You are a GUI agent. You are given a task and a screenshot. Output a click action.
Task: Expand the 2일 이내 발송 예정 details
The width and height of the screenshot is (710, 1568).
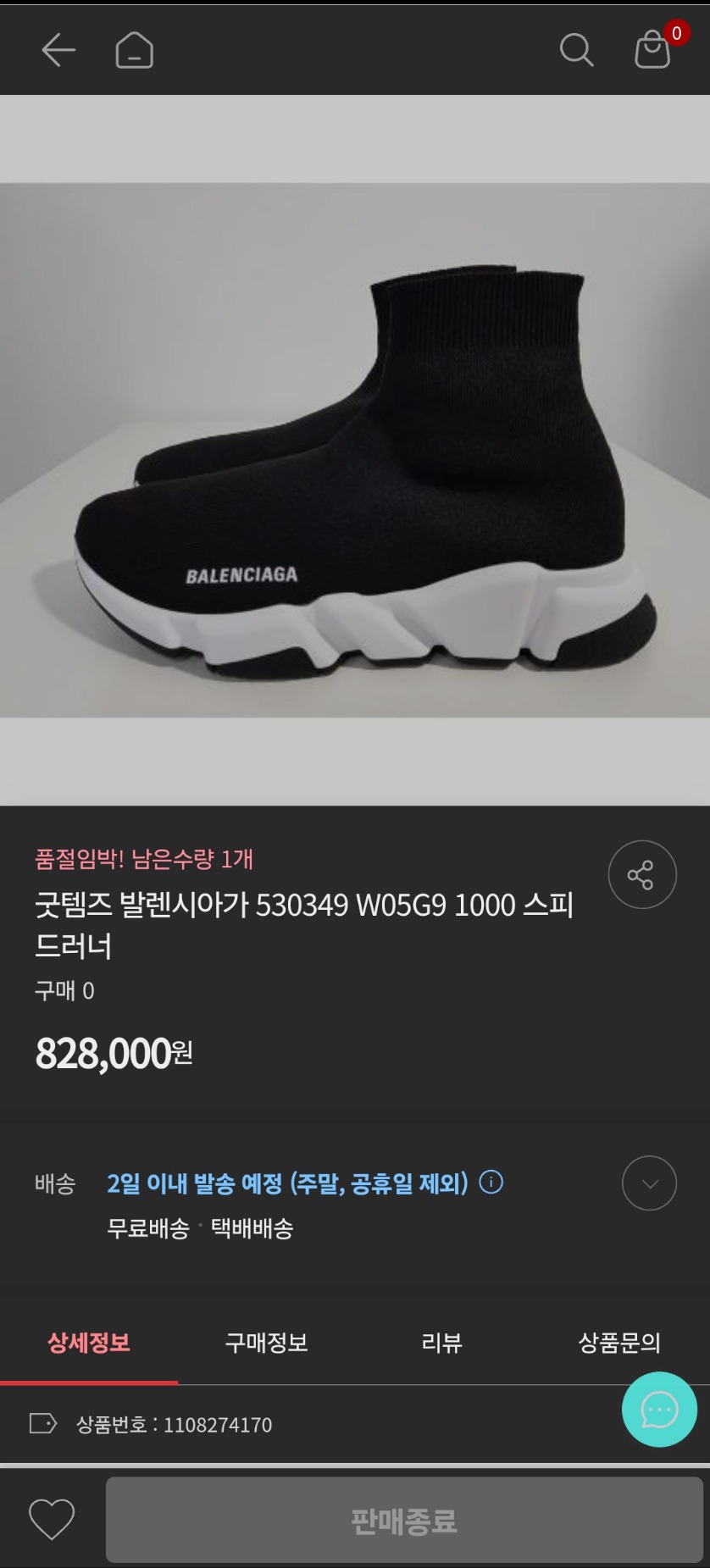288,1183
